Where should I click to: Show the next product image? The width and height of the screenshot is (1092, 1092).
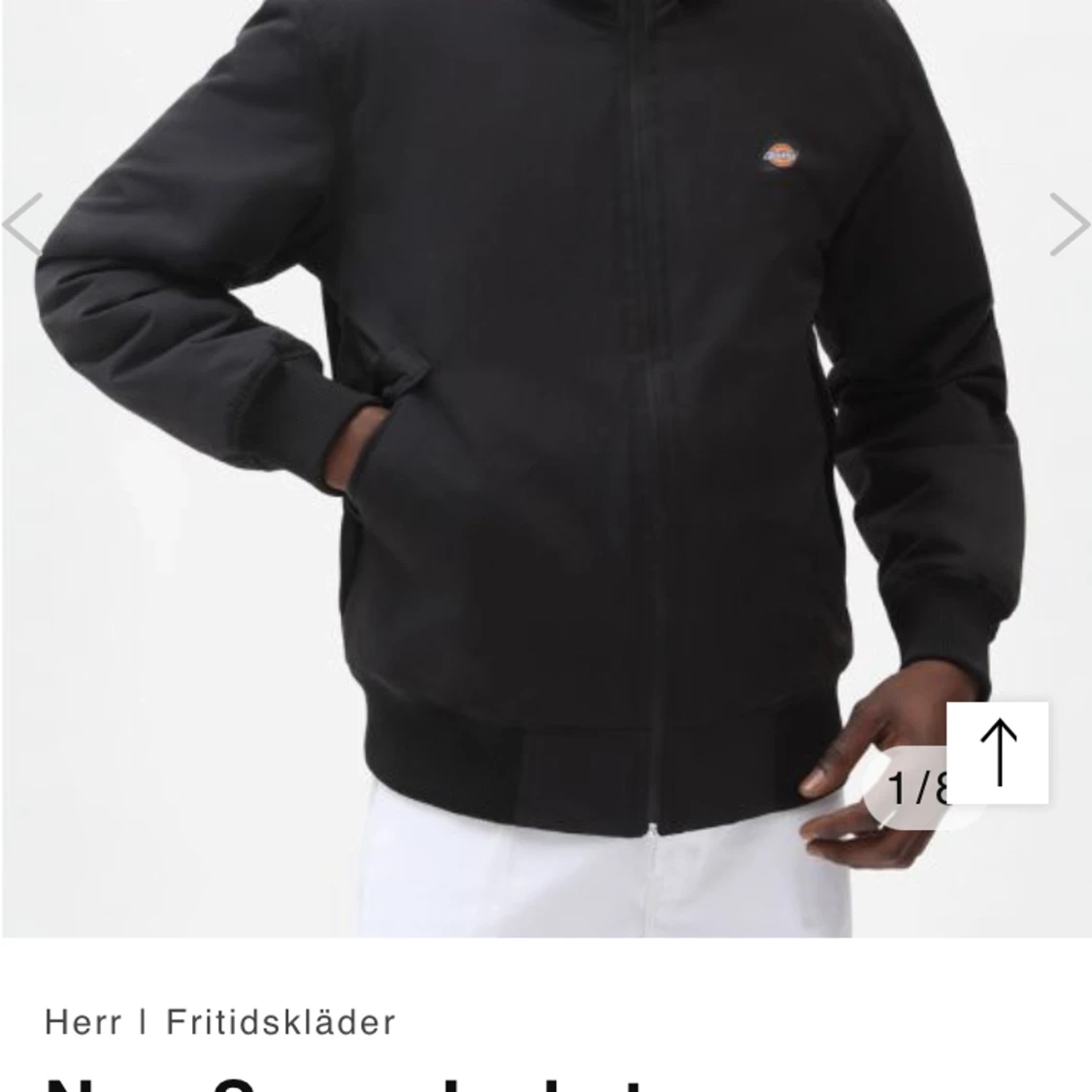1068,224
